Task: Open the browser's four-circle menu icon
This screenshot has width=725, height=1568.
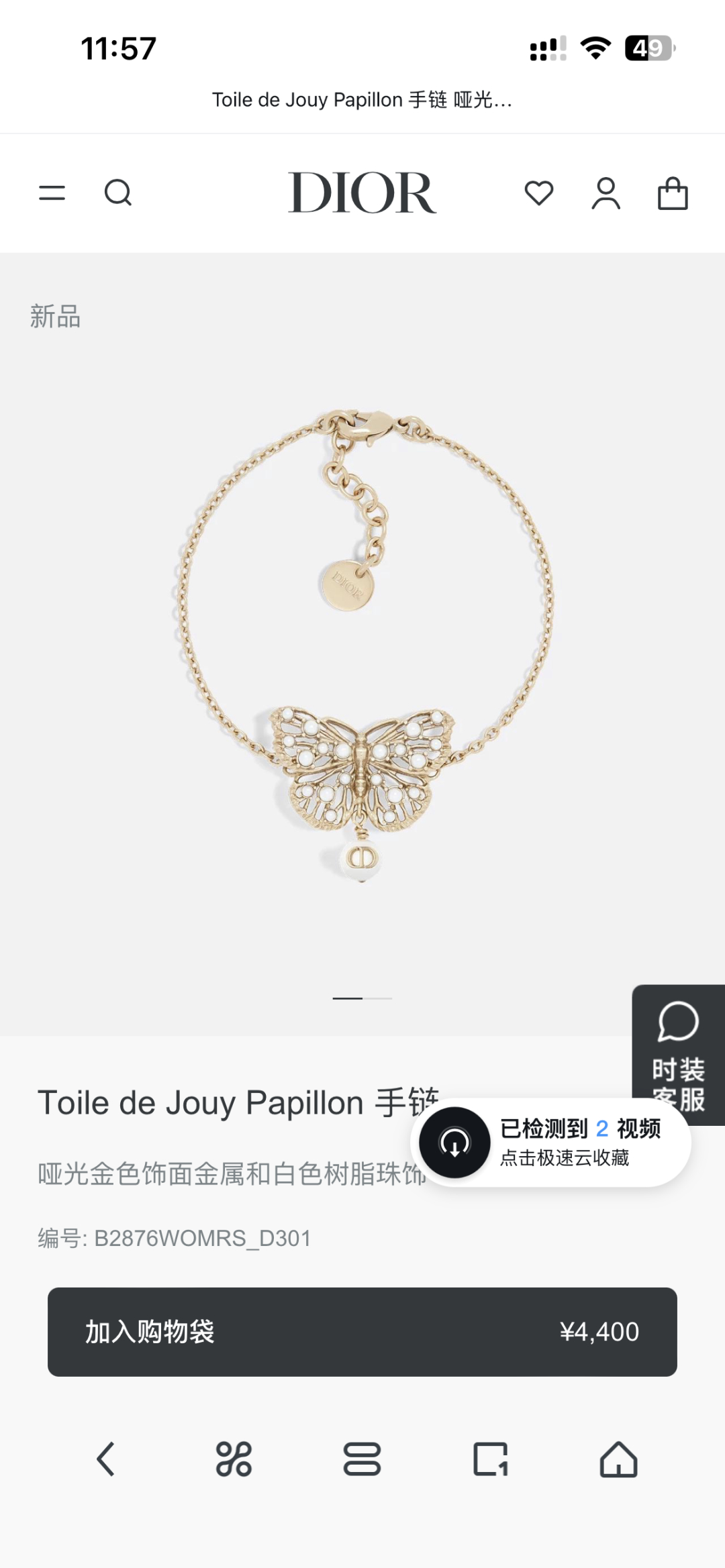Action: 234,1459
